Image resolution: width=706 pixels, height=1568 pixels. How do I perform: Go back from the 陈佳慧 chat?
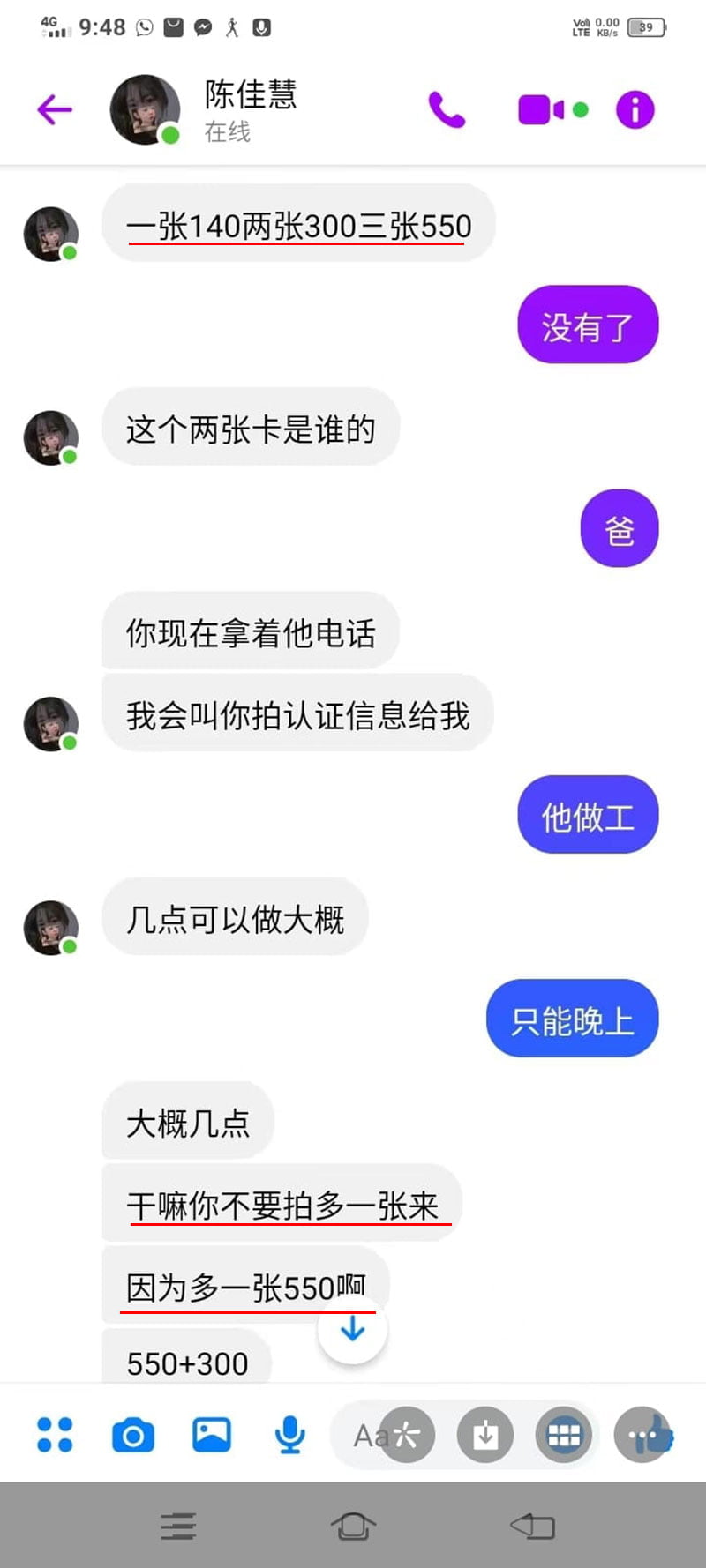point(54,109)
